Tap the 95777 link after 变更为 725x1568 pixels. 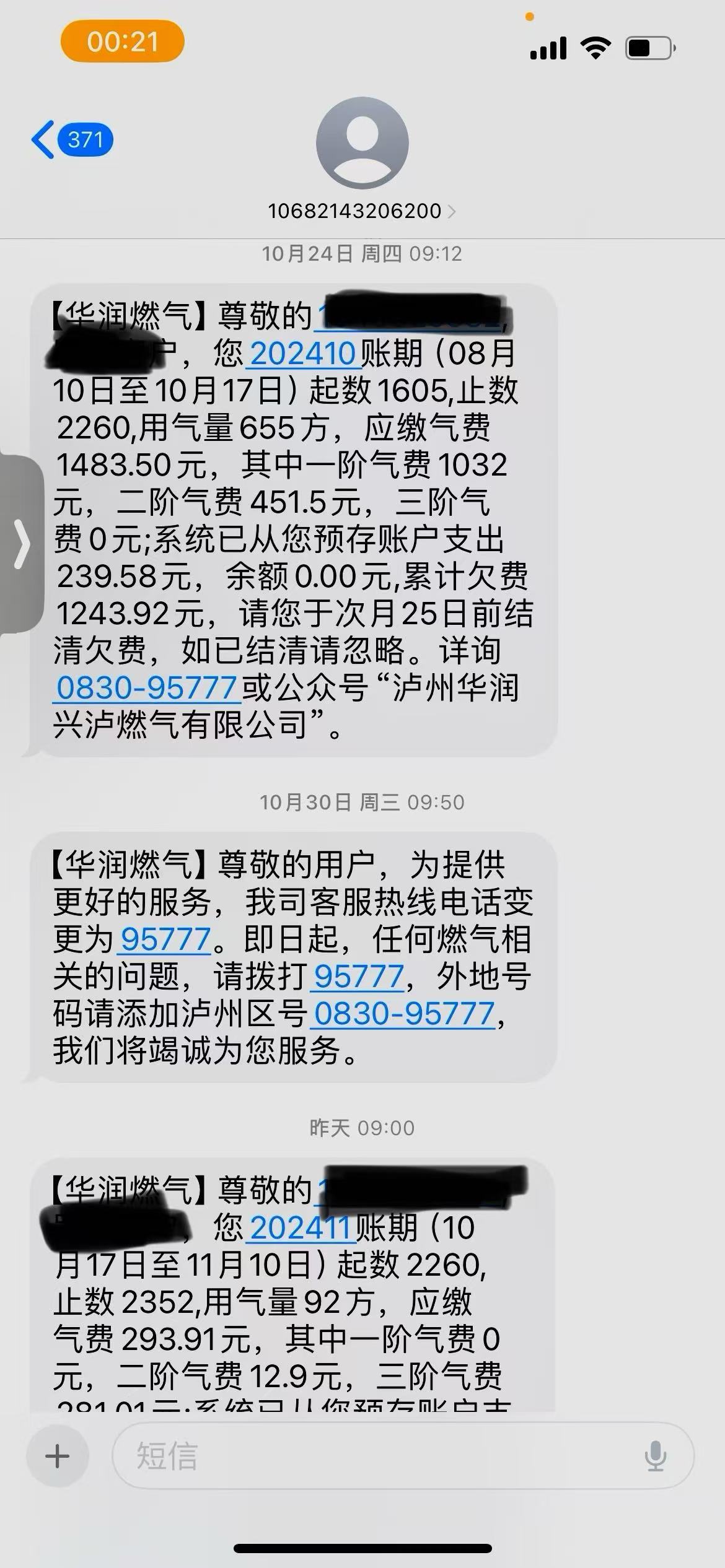(165, 939)
